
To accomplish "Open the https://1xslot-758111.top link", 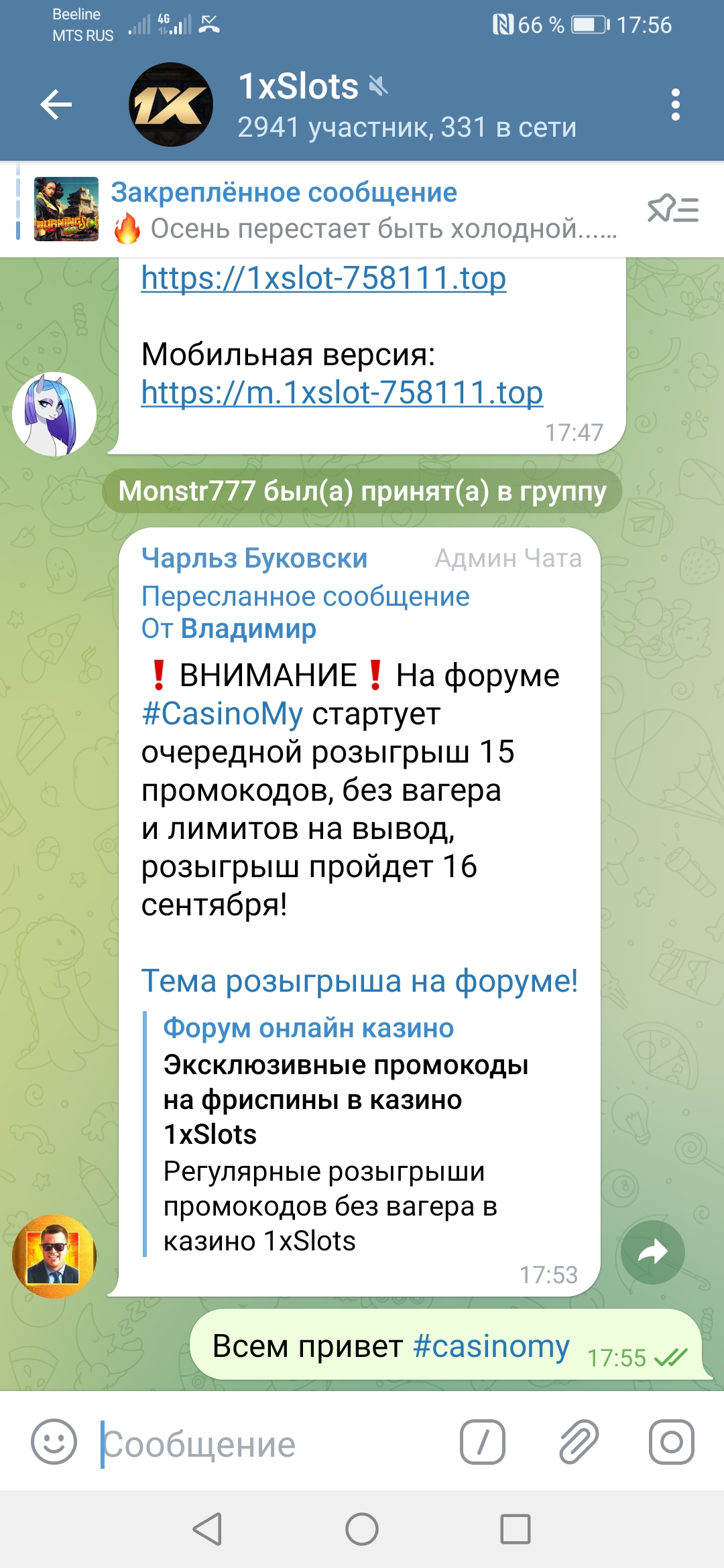I will pos(323,278).
